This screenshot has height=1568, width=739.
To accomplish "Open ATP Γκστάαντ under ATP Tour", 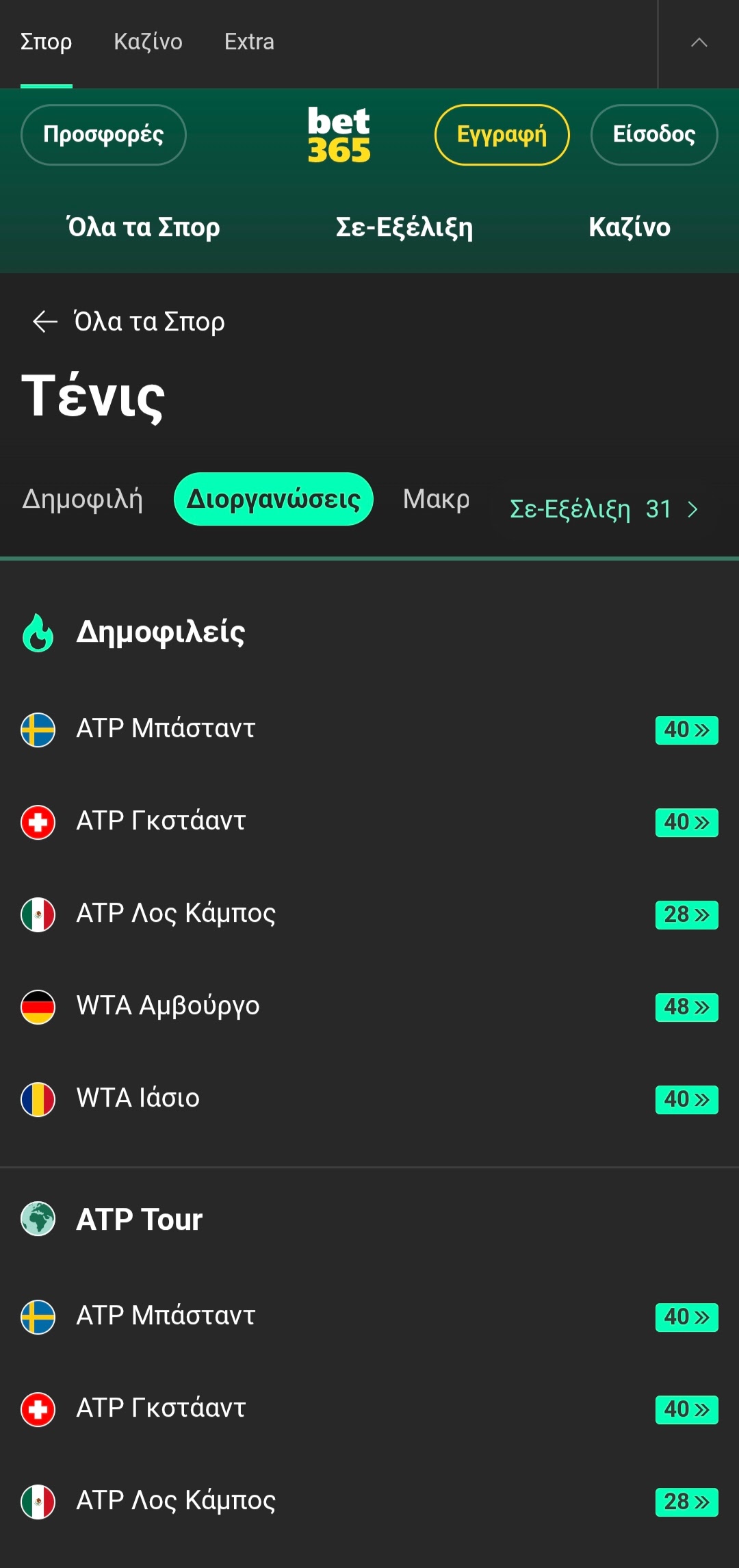I will click(369, 1409).
